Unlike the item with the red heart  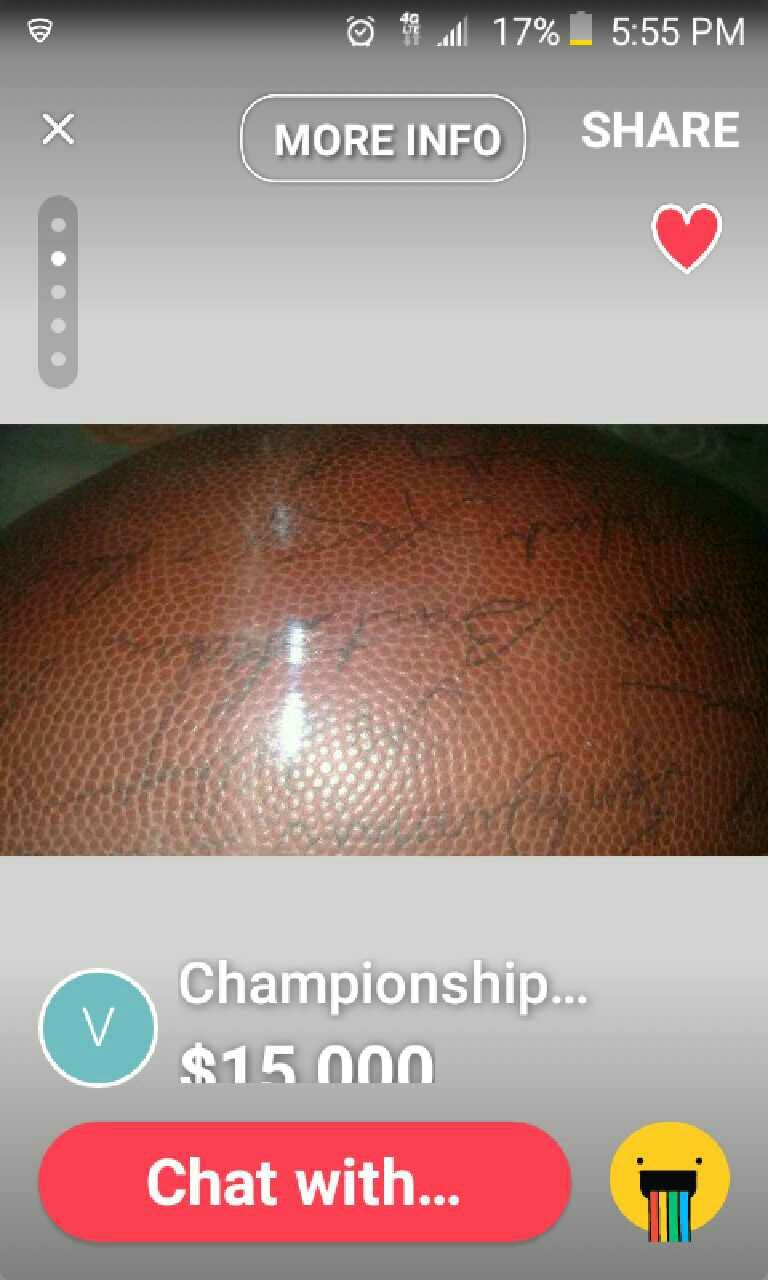click(x=686, y=237)
